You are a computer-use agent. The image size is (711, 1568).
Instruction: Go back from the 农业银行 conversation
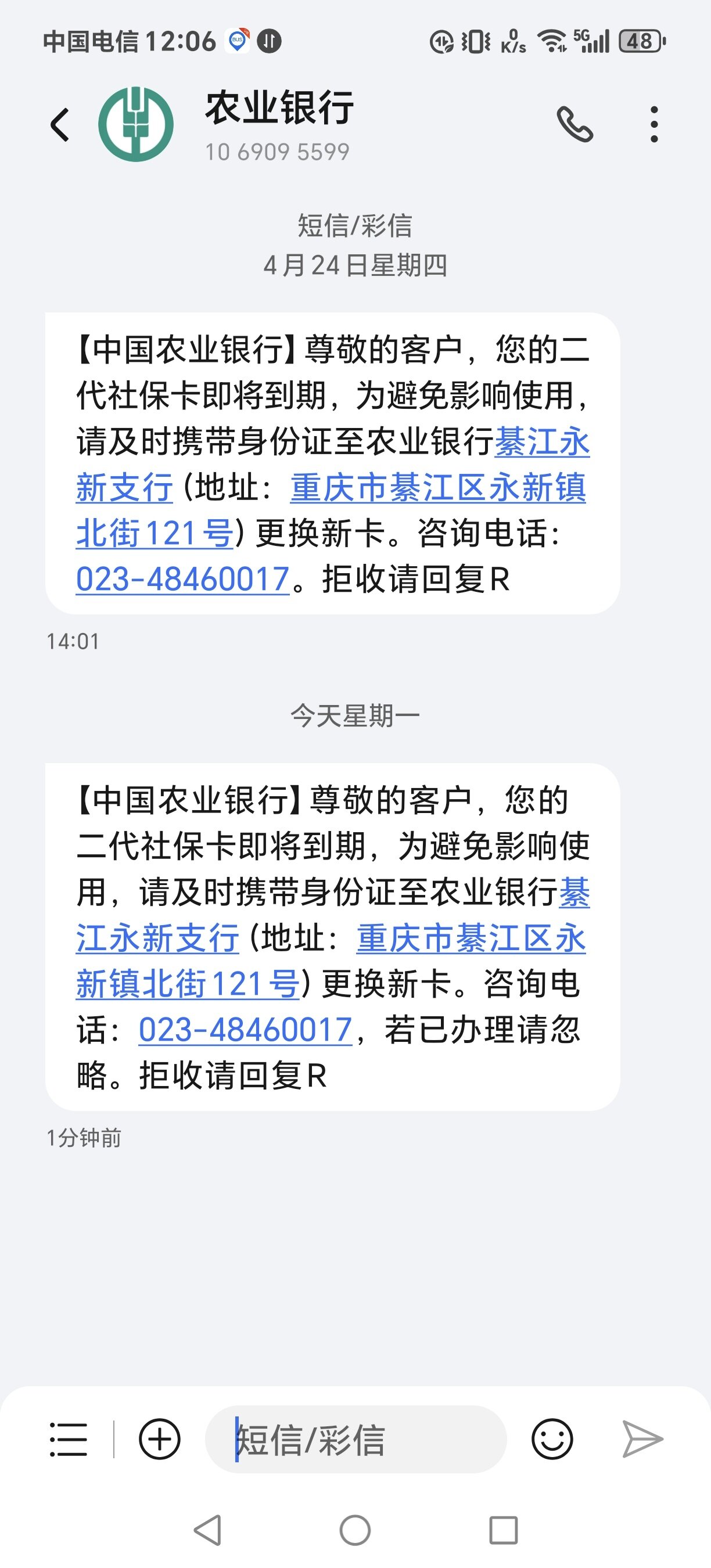click(x=60, y=125)
